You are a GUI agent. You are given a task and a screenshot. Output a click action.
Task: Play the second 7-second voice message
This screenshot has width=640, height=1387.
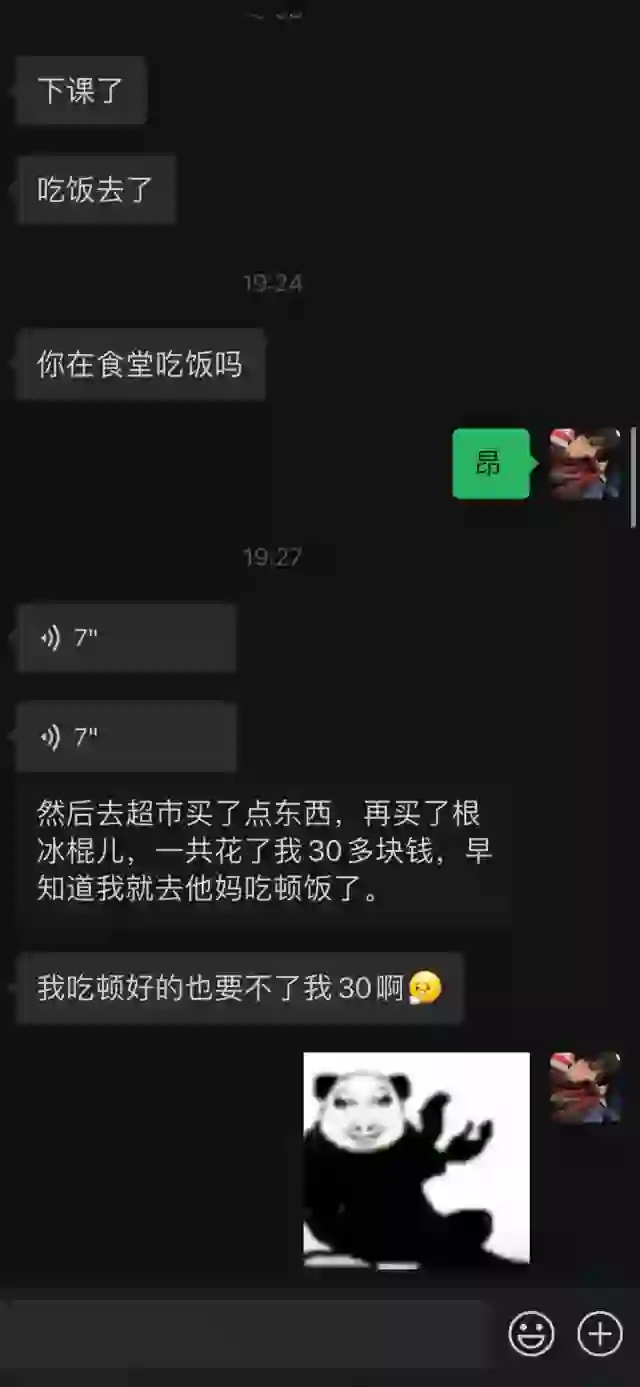pyautogui.click(x=126, y=737)
